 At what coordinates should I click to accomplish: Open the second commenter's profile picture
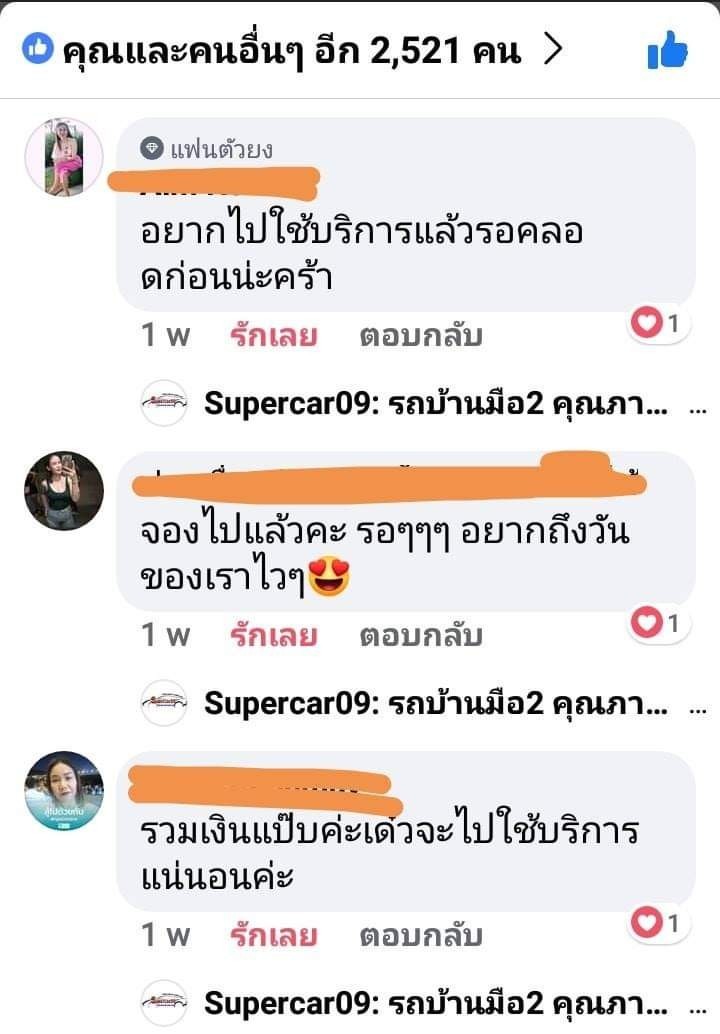[64, 490]
